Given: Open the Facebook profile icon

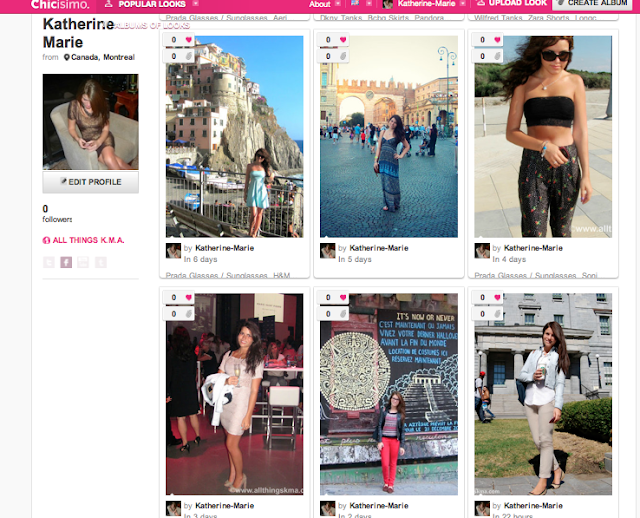Looking at the screenshot, I should [66, 262].
